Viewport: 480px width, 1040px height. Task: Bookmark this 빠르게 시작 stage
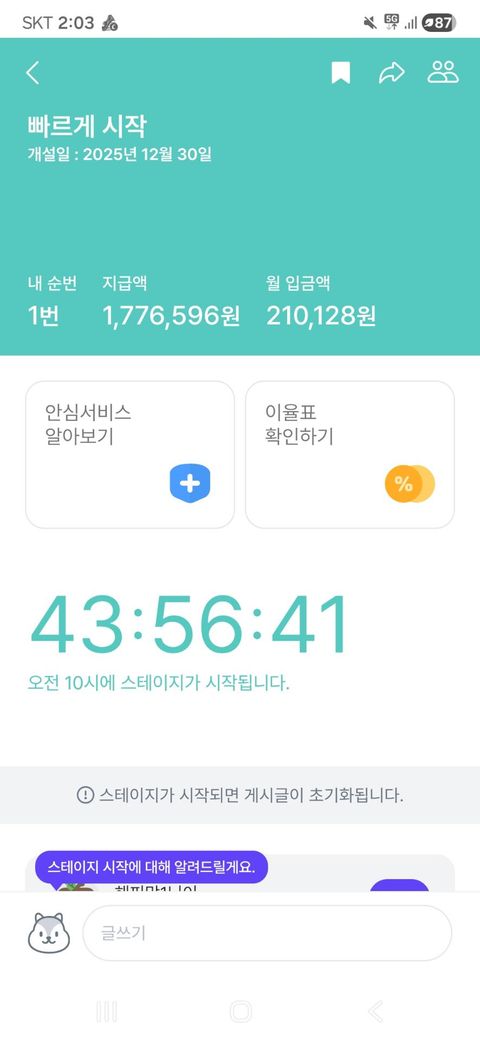click(341, 73)
